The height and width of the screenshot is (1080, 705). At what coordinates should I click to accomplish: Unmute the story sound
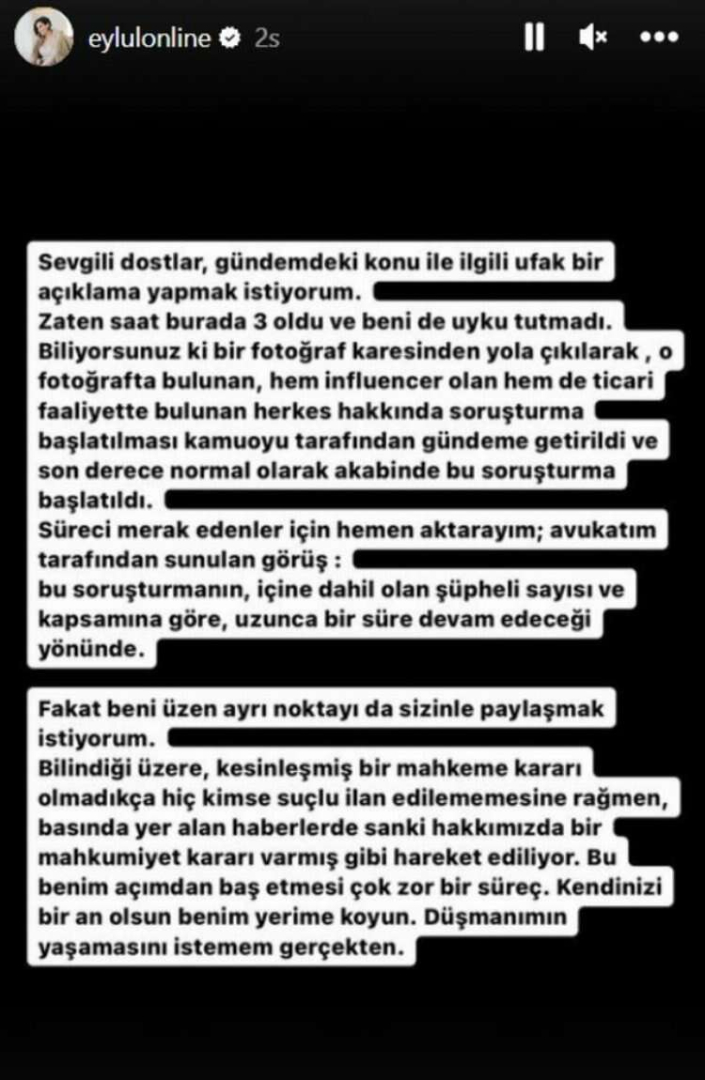tap(593, 38)
